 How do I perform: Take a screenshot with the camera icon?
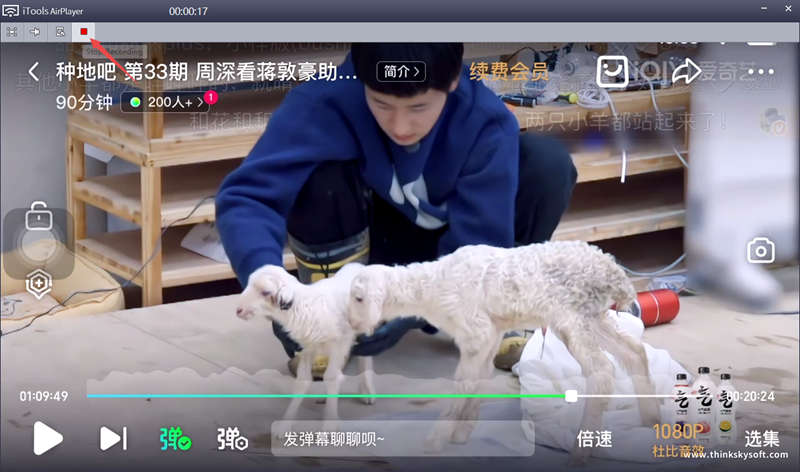click(761, 250)
